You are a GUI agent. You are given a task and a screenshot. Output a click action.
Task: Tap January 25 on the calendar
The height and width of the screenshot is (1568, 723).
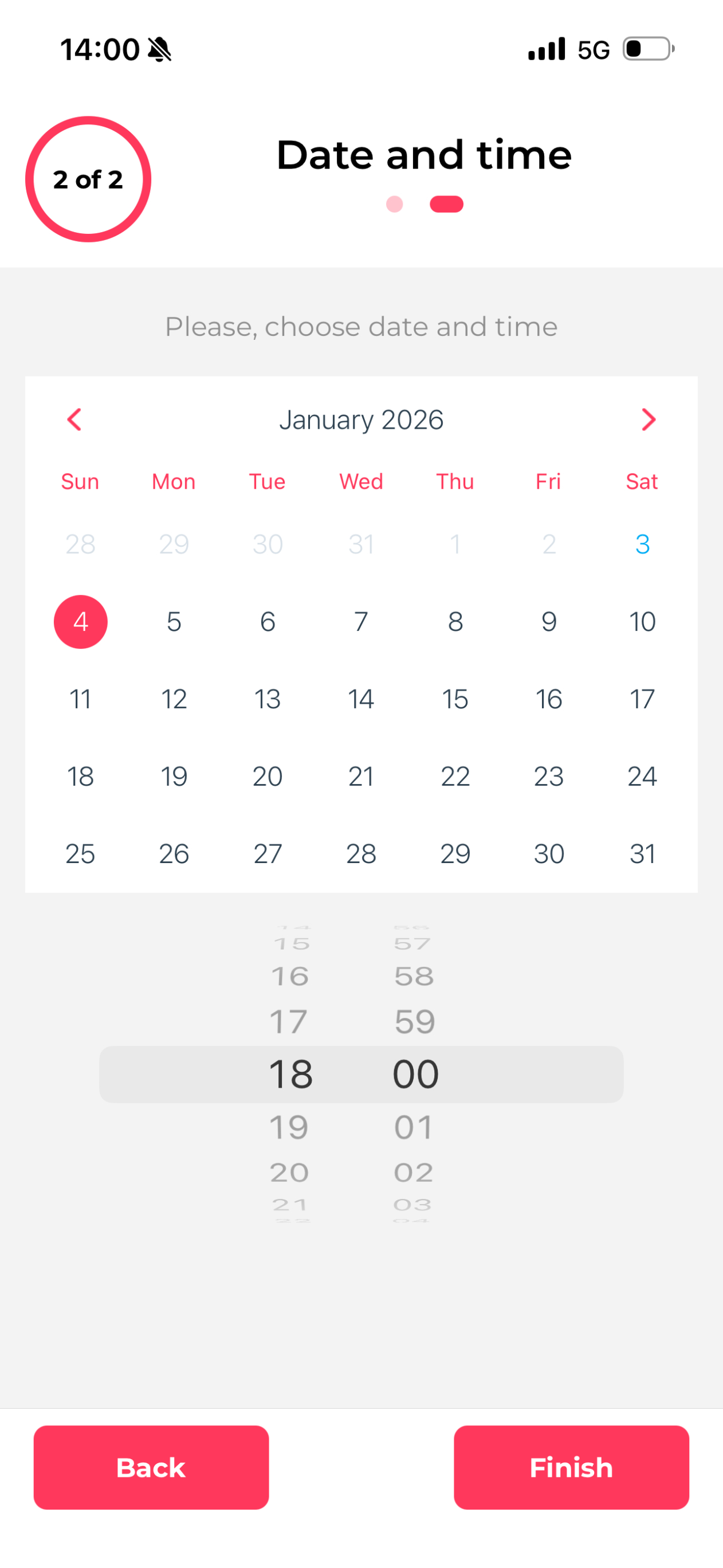pyautogui.click(x=80, y=853)
